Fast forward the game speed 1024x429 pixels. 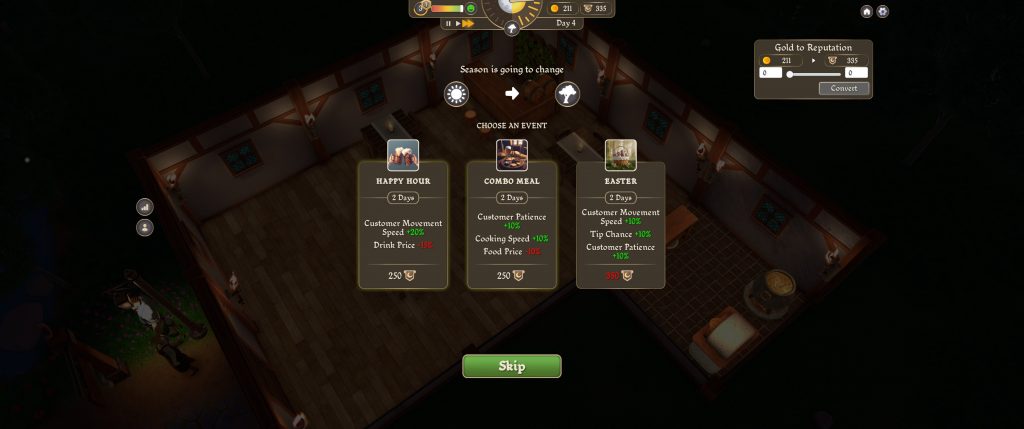click(468, 23)
